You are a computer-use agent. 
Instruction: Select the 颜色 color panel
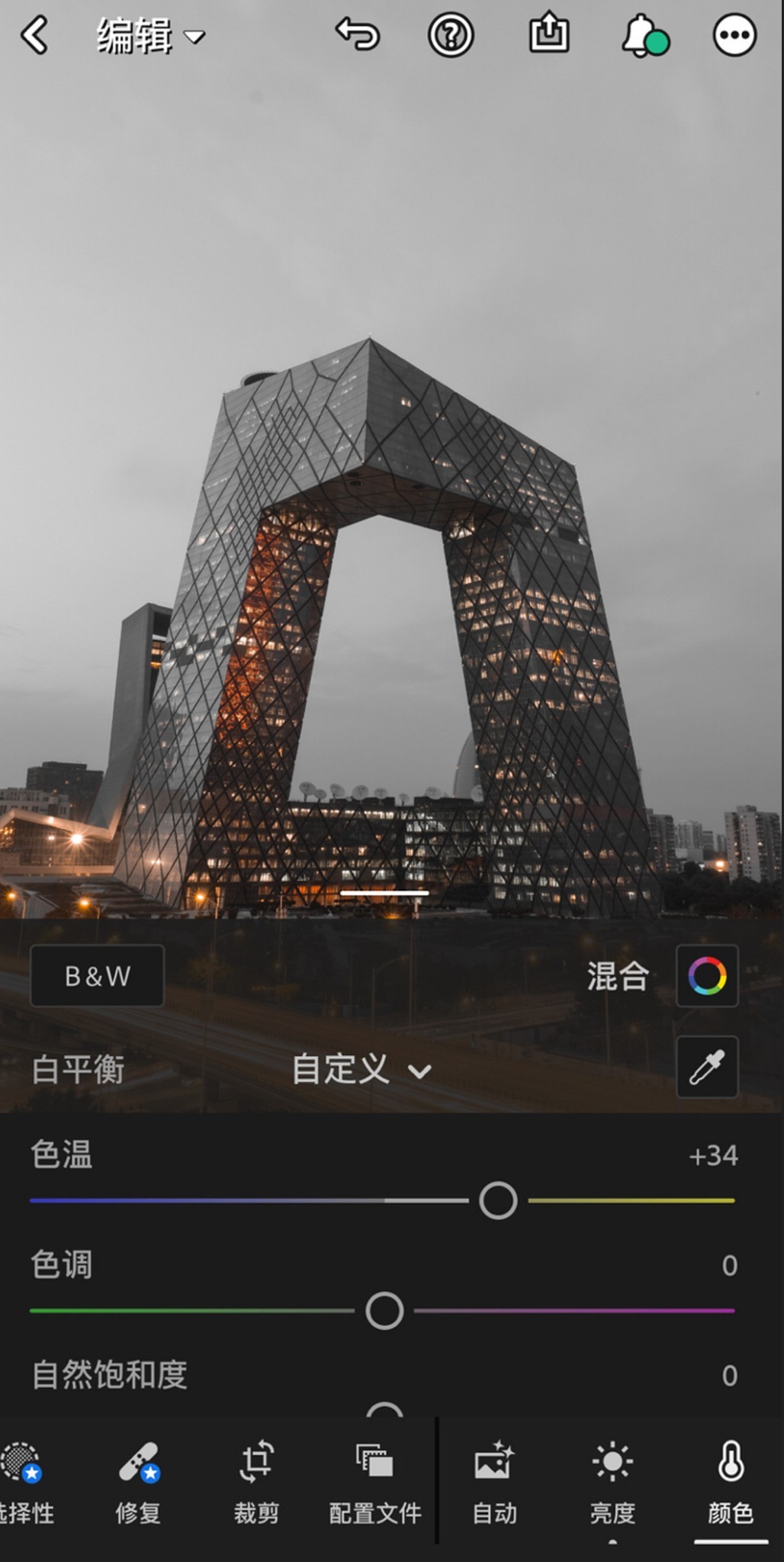pyautogui.click(x=730, y=1482)
